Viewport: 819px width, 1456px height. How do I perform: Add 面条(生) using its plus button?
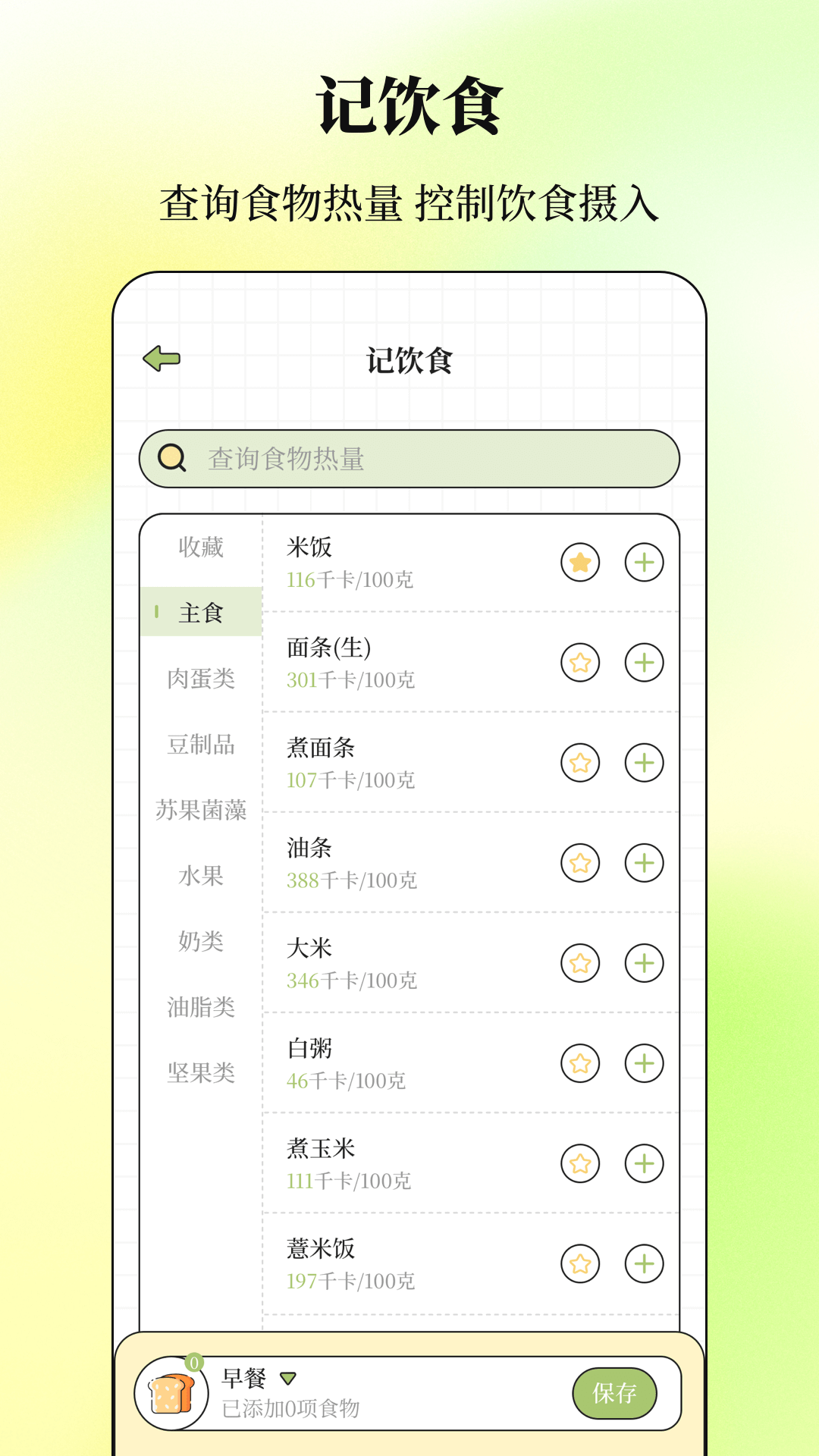pyautogui.click(x=644, y=662)
